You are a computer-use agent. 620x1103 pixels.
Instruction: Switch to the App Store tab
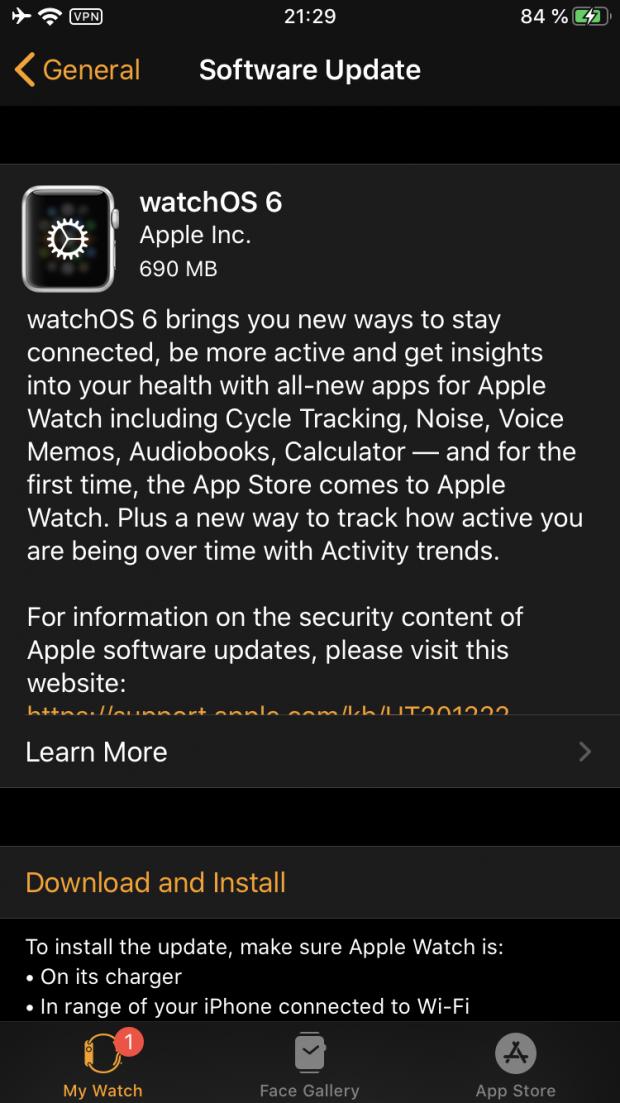click(515, 1065)
